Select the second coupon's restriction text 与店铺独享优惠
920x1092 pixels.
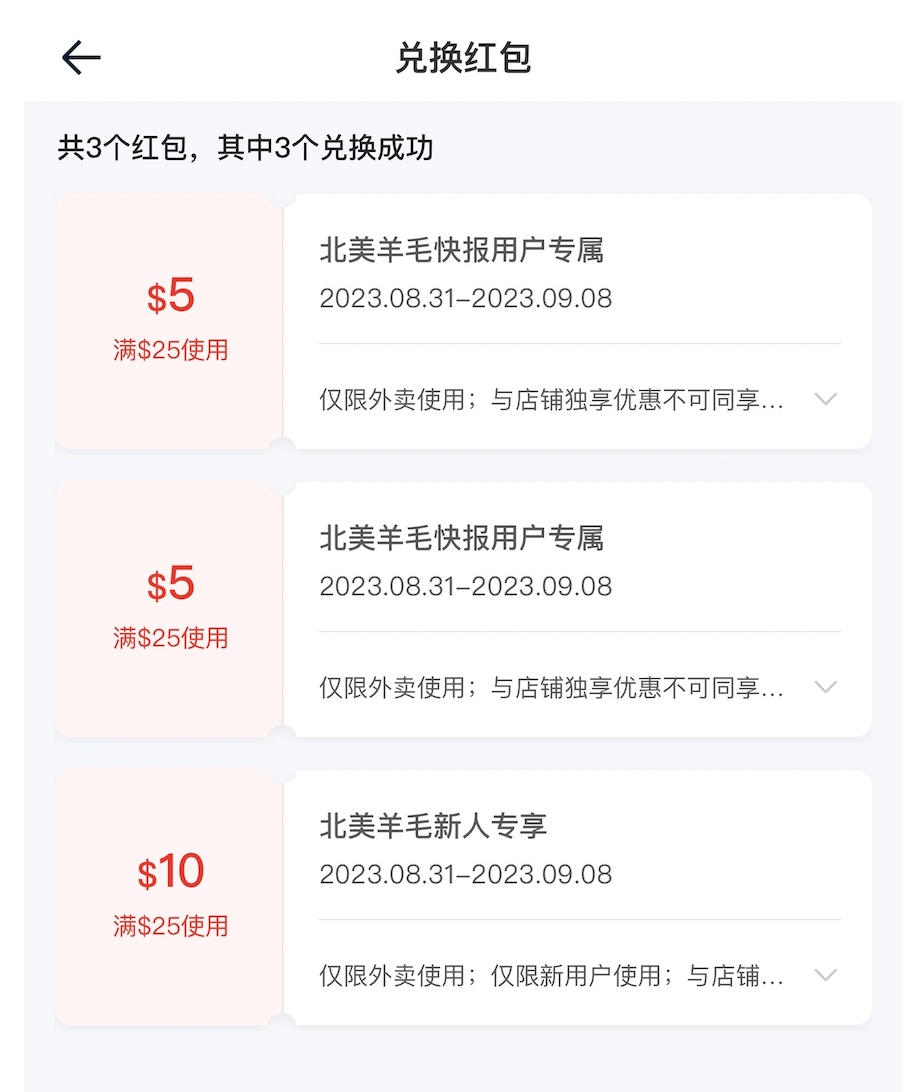(x=600, y=687)
